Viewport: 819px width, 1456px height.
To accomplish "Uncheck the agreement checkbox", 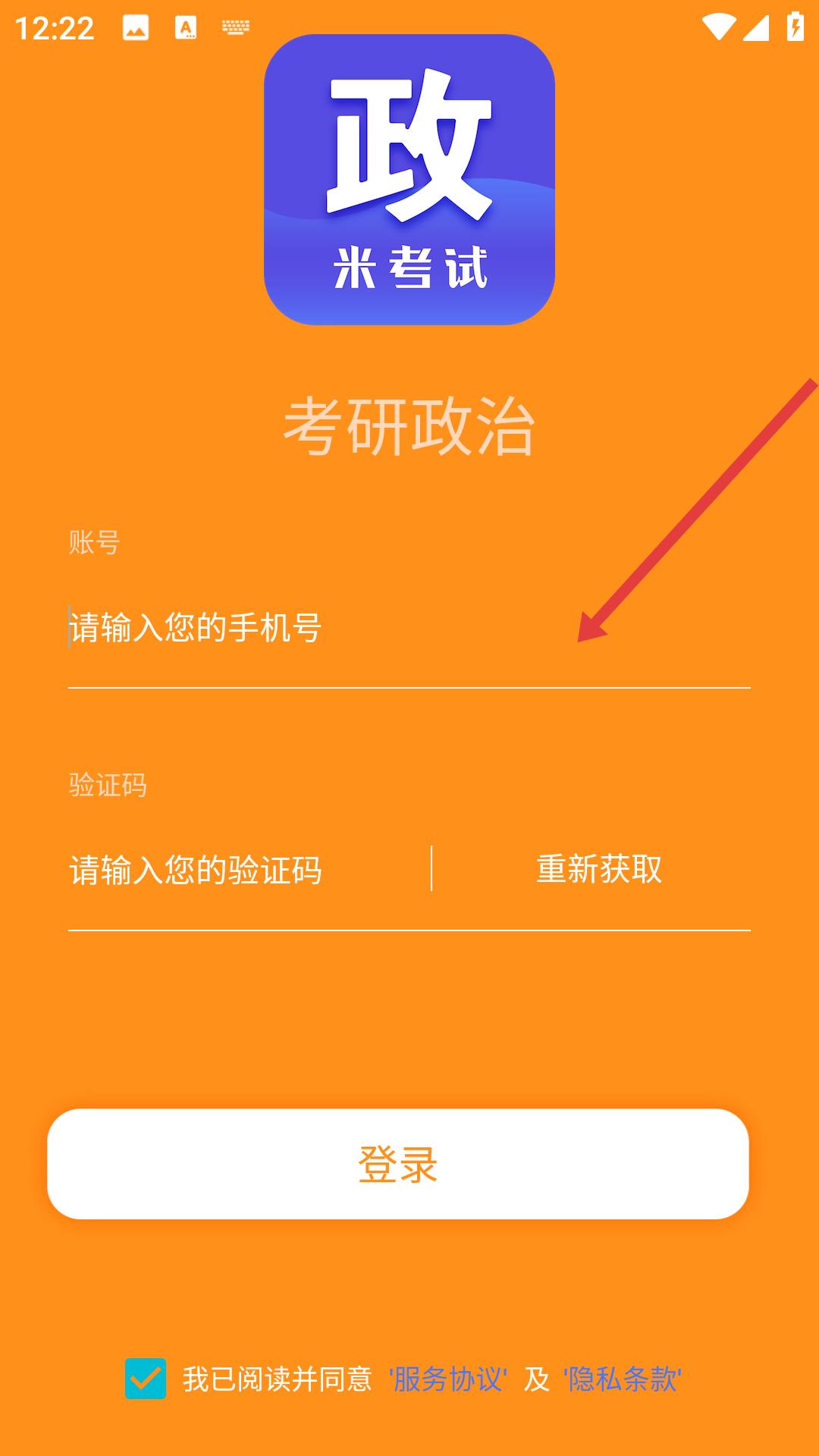I will [146, 1379].
